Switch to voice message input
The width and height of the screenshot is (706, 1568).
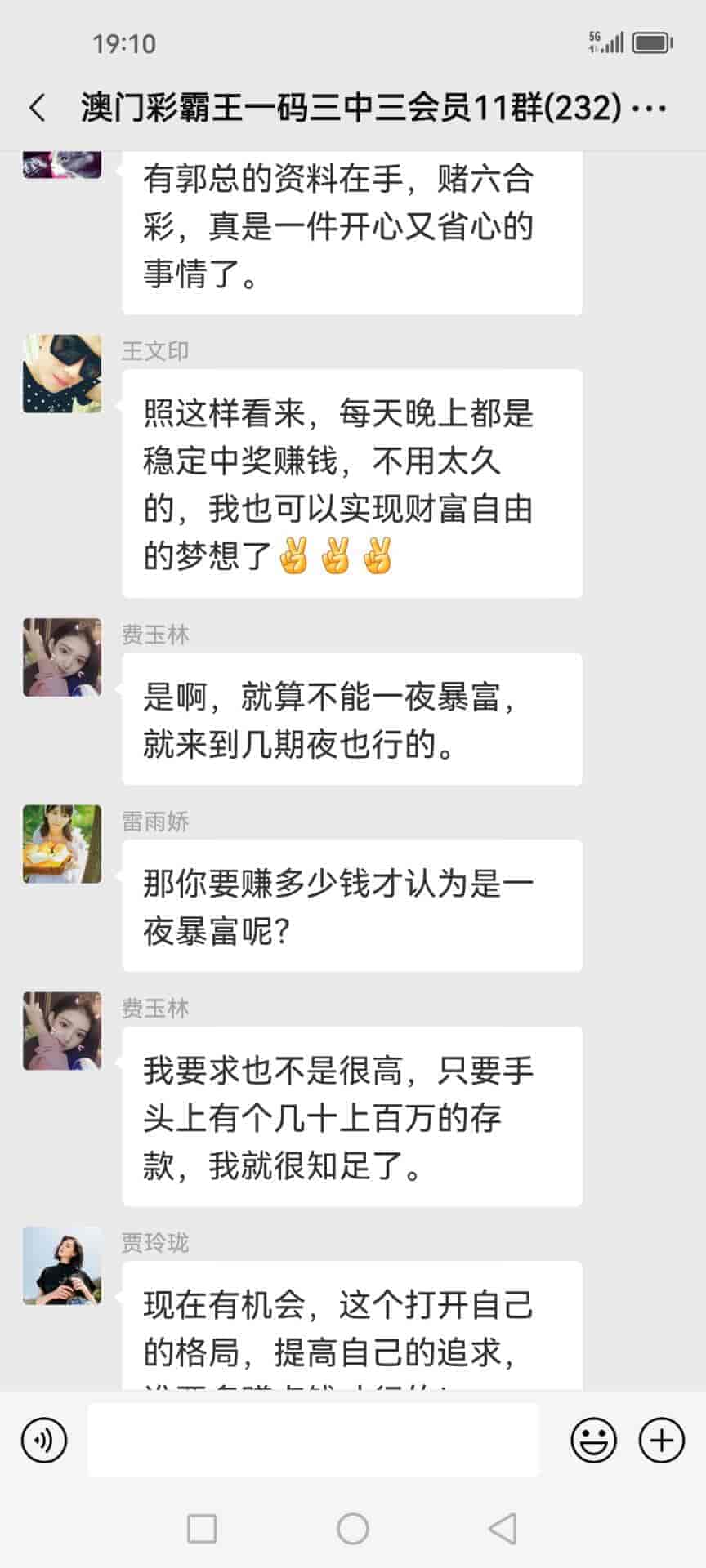44,1440
